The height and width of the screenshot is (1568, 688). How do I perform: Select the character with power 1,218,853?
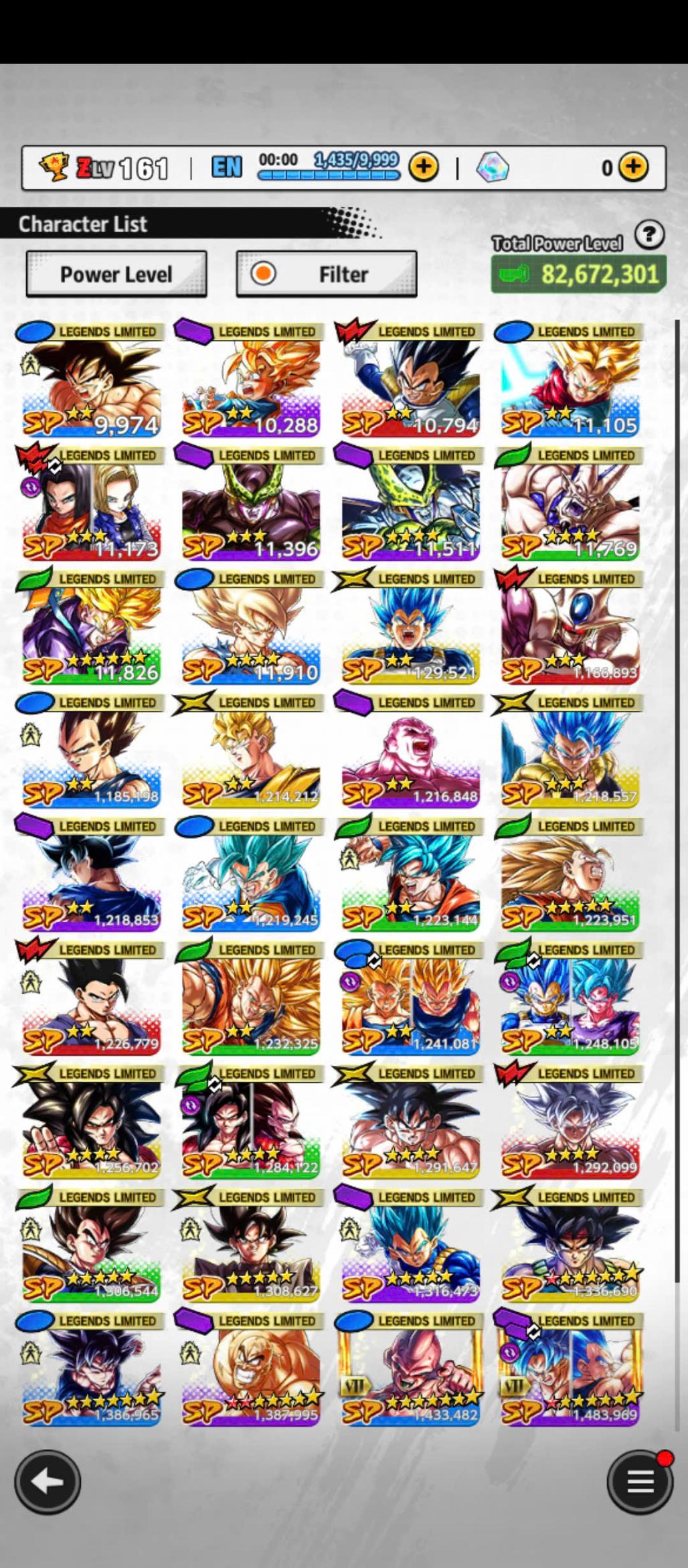(91, 877)
